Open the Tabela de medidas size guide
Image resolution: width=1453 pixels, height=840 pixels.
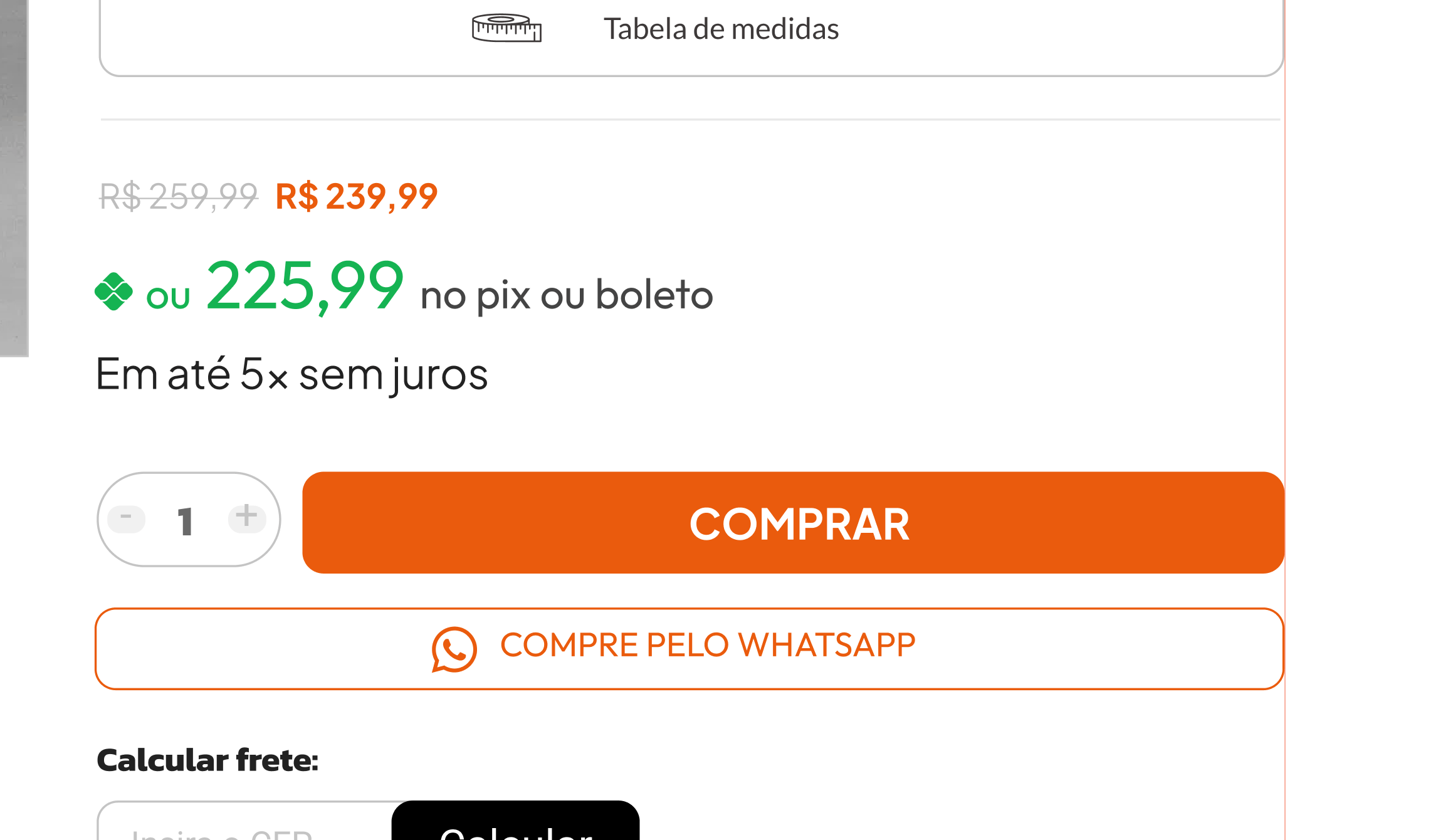click(691, 30)
